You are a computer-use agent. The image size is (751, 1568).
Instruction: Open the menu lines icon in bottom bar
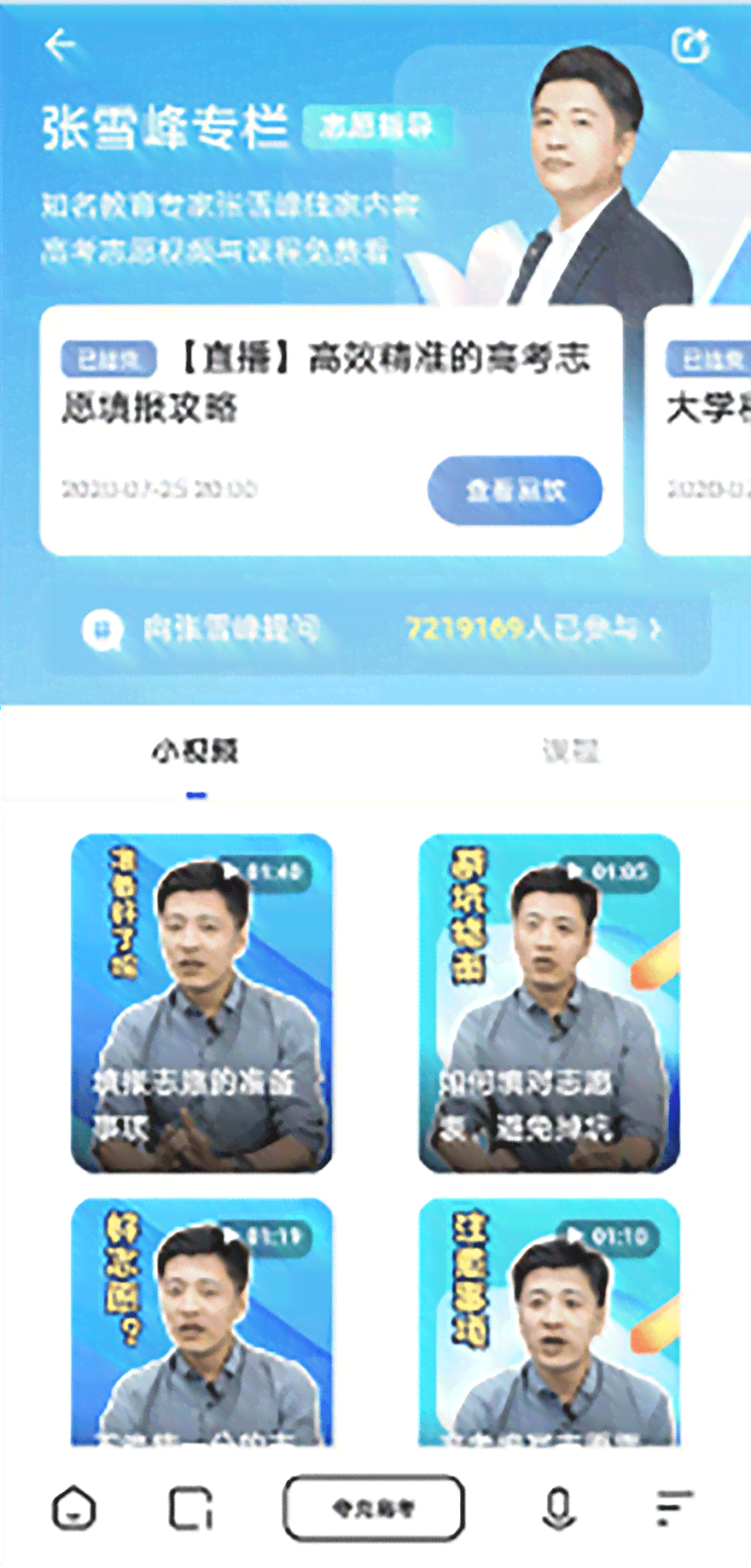[674, 1508]
